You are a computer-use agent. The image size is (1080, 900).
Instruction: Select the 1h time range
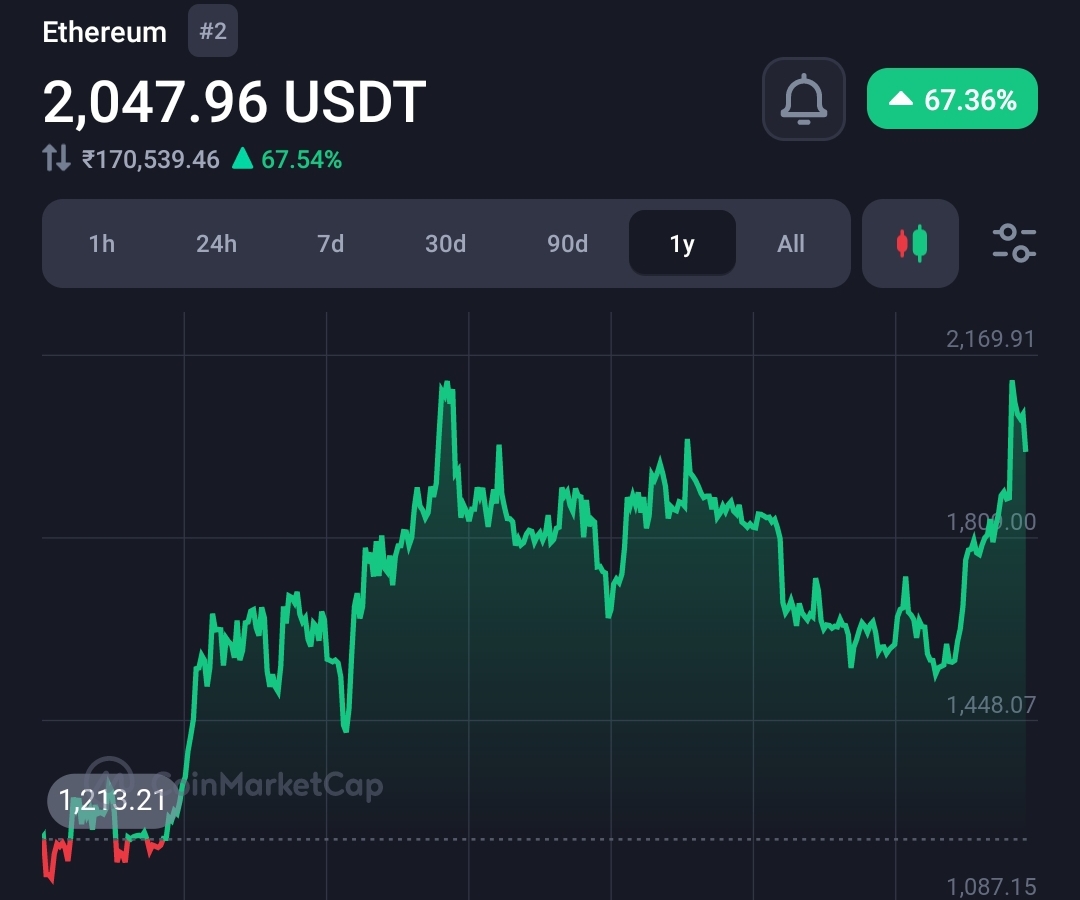pos(102,244)
